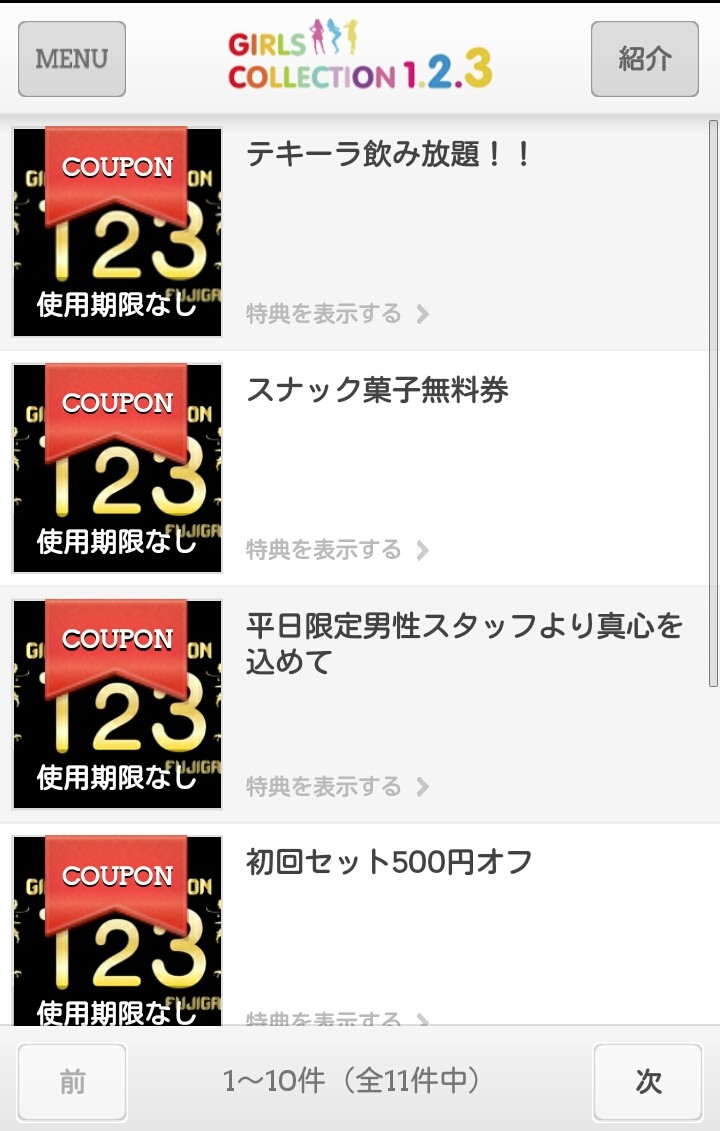720x1131 pixels.
Task: Open the テキーラ飲み放題!! coupon
Action: pyautogui.click(x=388, y=155)
